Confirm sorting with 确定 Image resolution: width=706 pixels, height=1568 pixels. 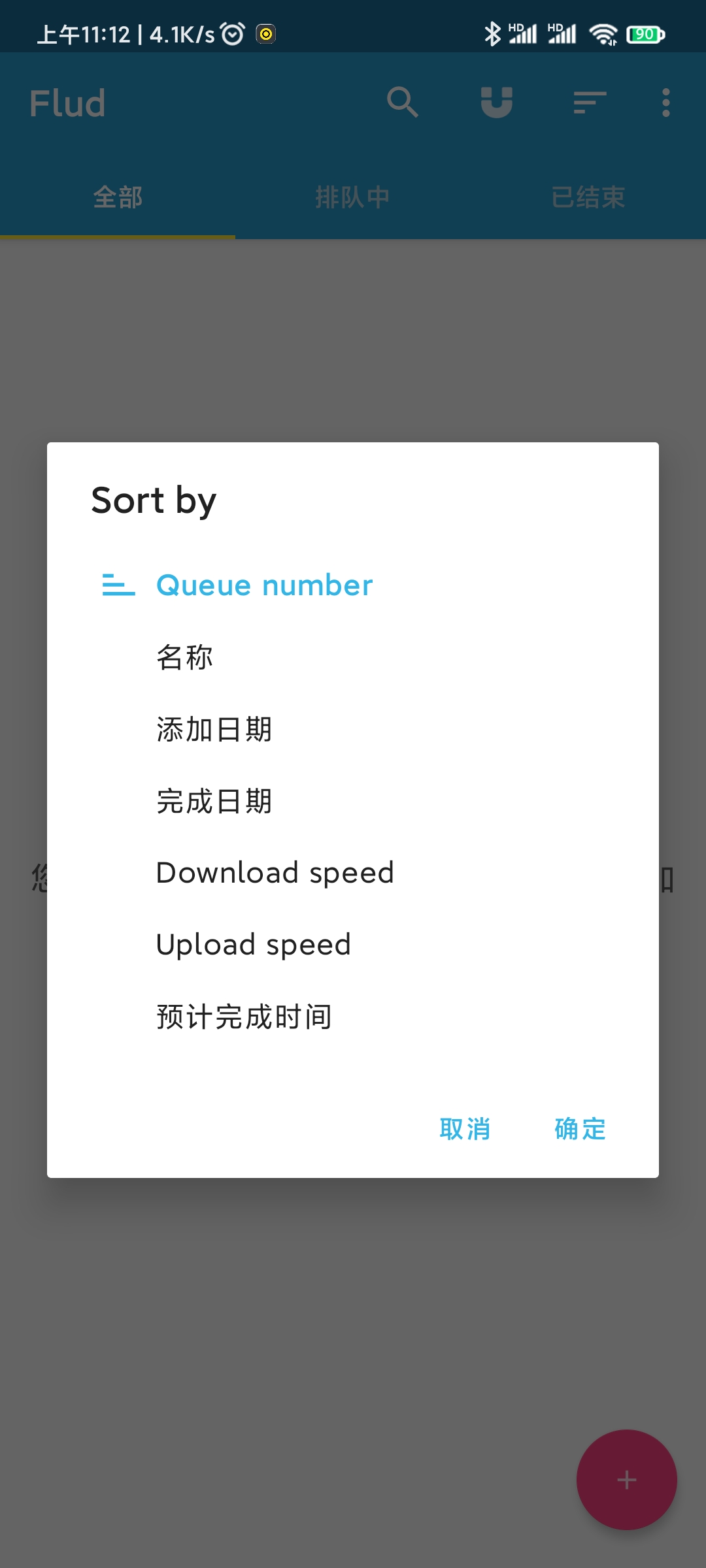[580, 1129]
